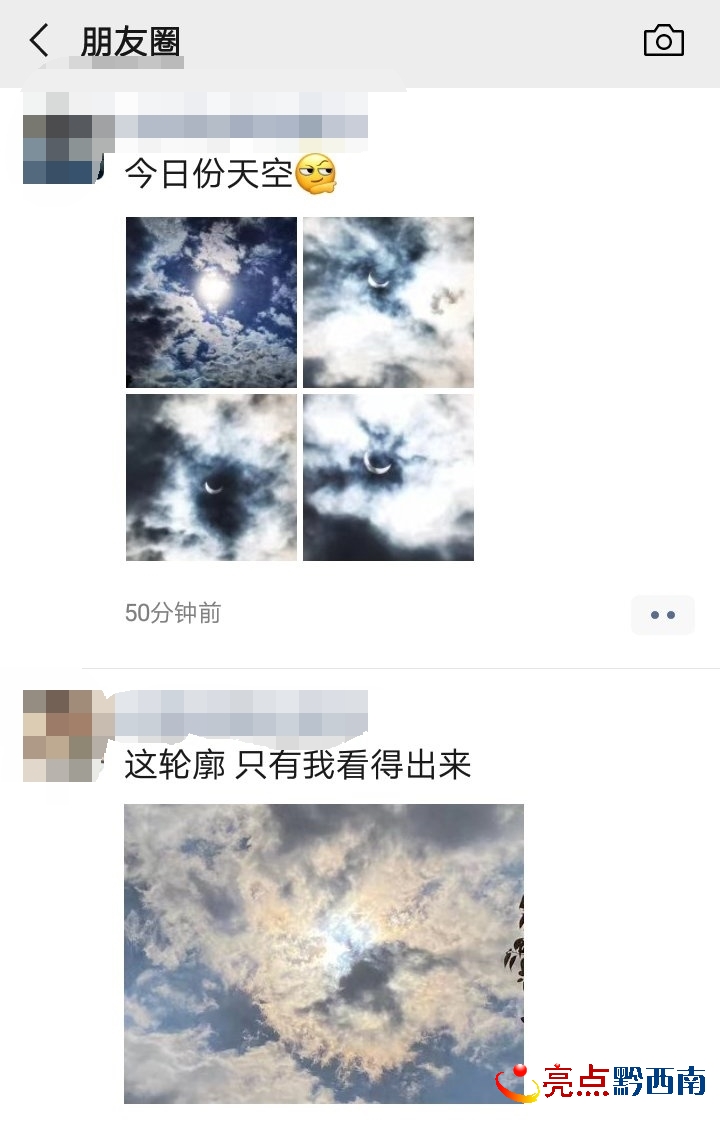View the top-right crescent photo in 今日份天空 post

388,302
